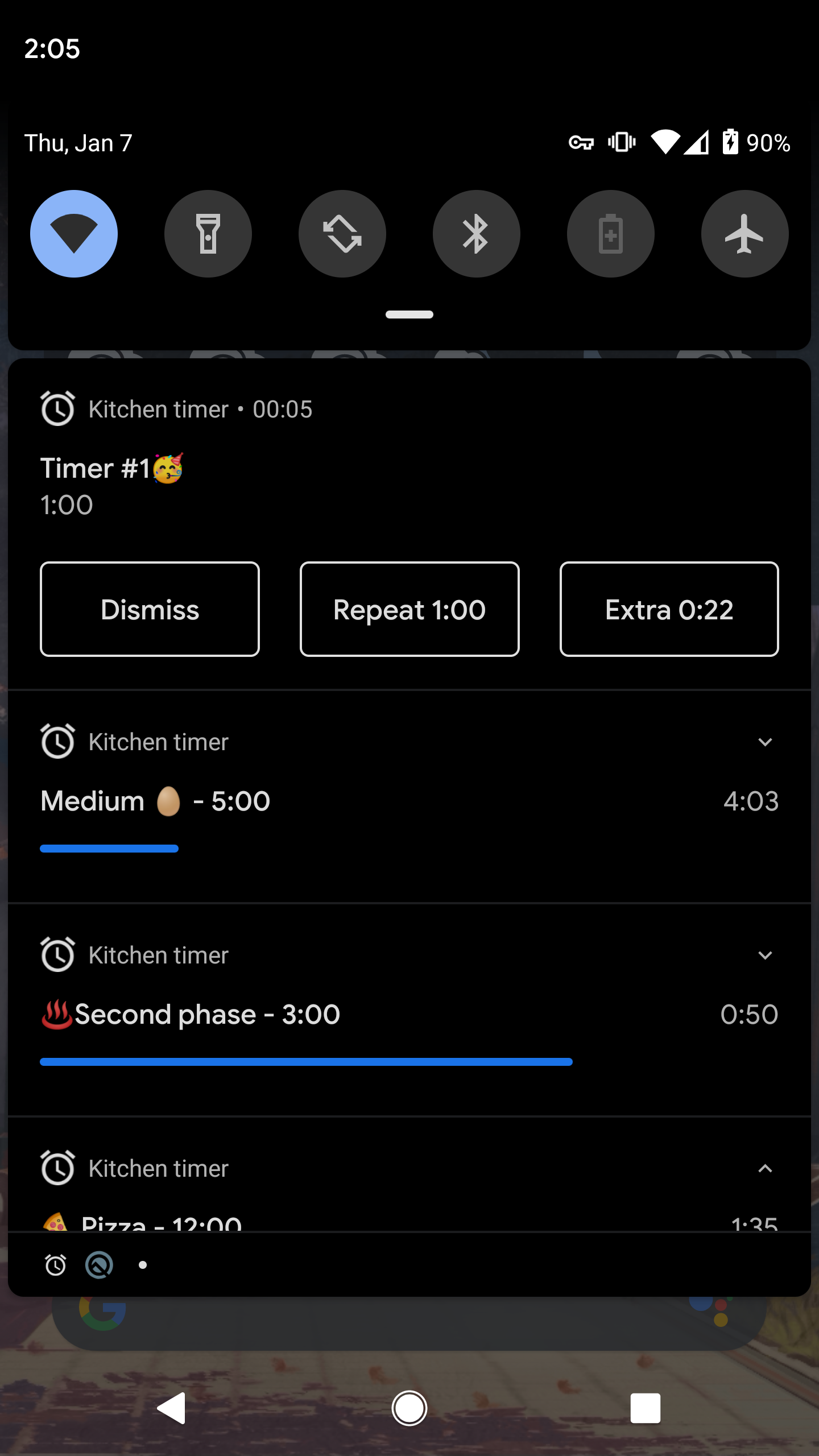Expand the Medium egg timer notification
819x1456 pixels.
click(x=765, y=742)
